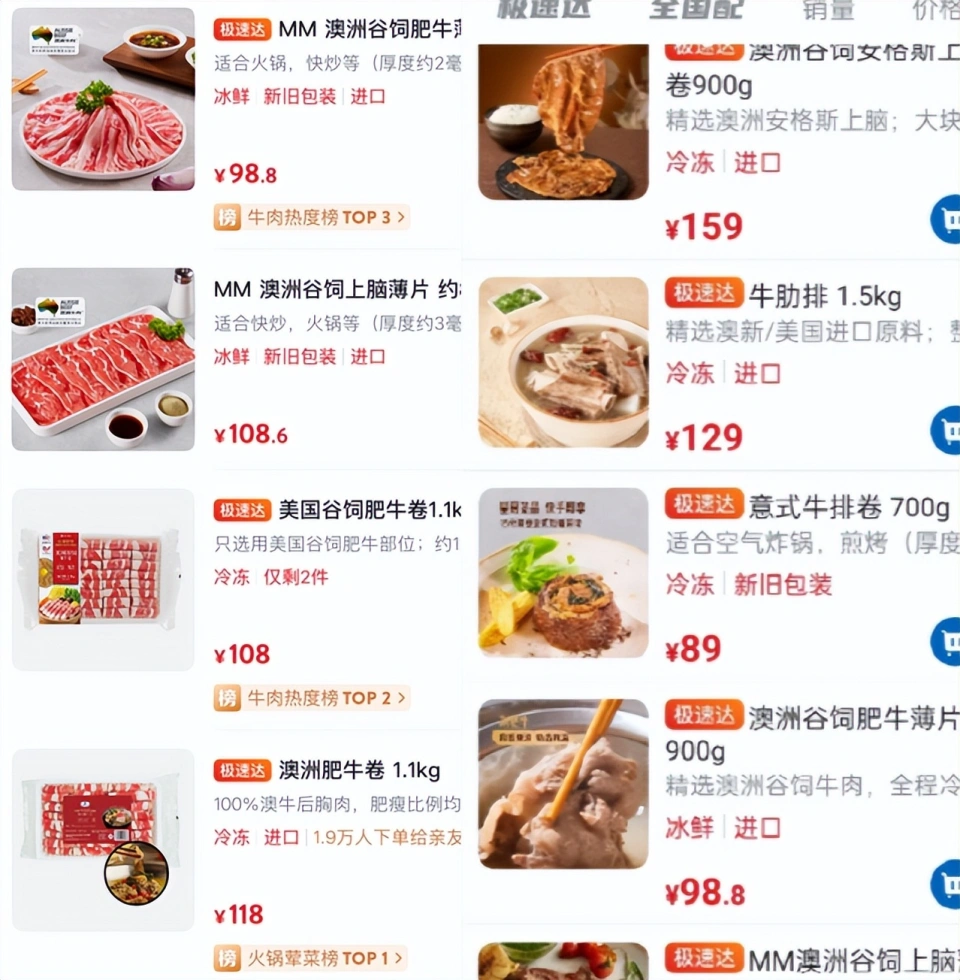The width and height of the screenshot is (960, 980).
Task: Click the 榜 icon beside 牛肉热度榜 TOP 3
Action: click(x=227, y=217)
